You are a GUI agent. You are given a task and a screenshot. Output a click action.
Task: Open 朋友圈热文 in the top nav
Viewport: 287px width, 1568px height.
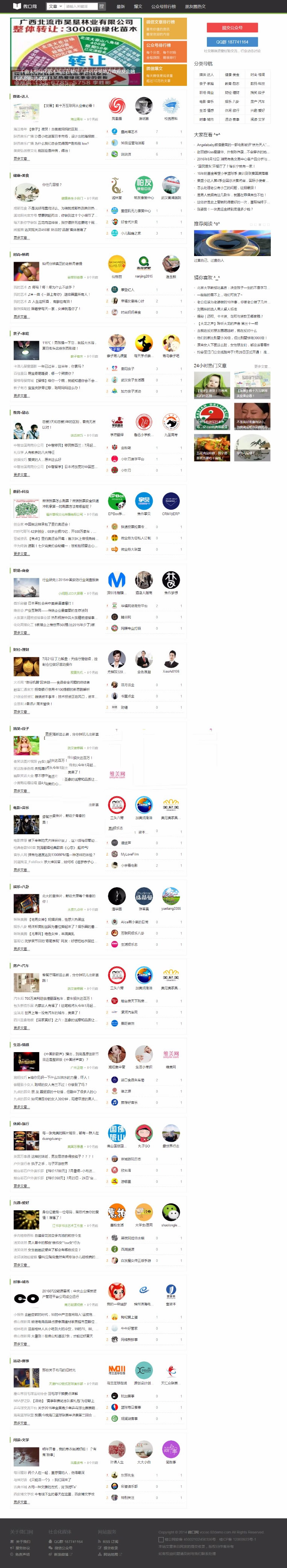pyautogui.click(x=195, y=6)
